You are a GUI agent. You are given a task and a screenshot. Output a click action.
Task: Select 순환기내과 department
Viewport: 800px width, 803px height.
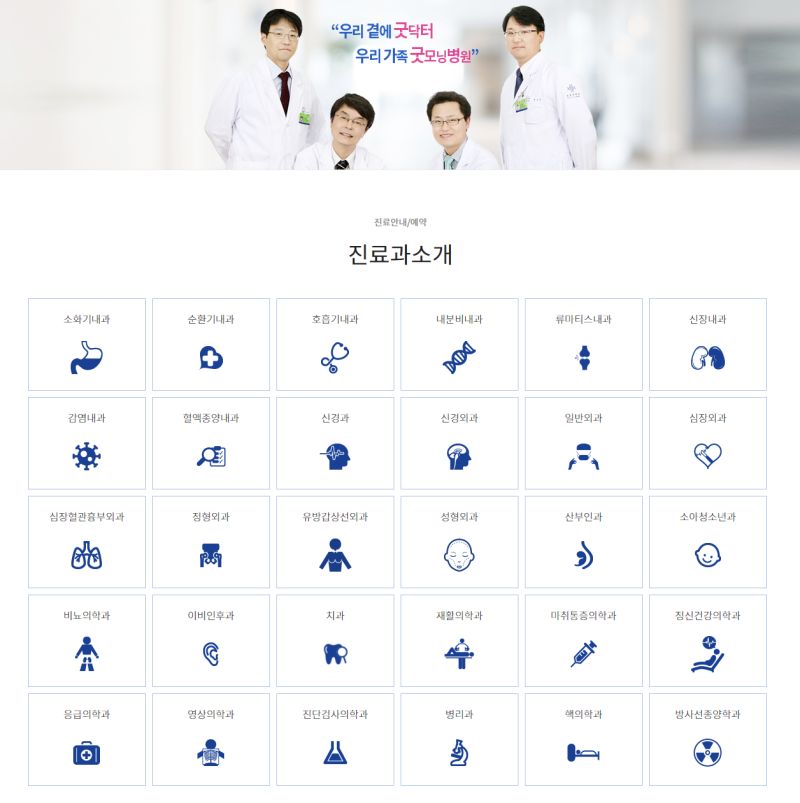click(x=211, y=344)
